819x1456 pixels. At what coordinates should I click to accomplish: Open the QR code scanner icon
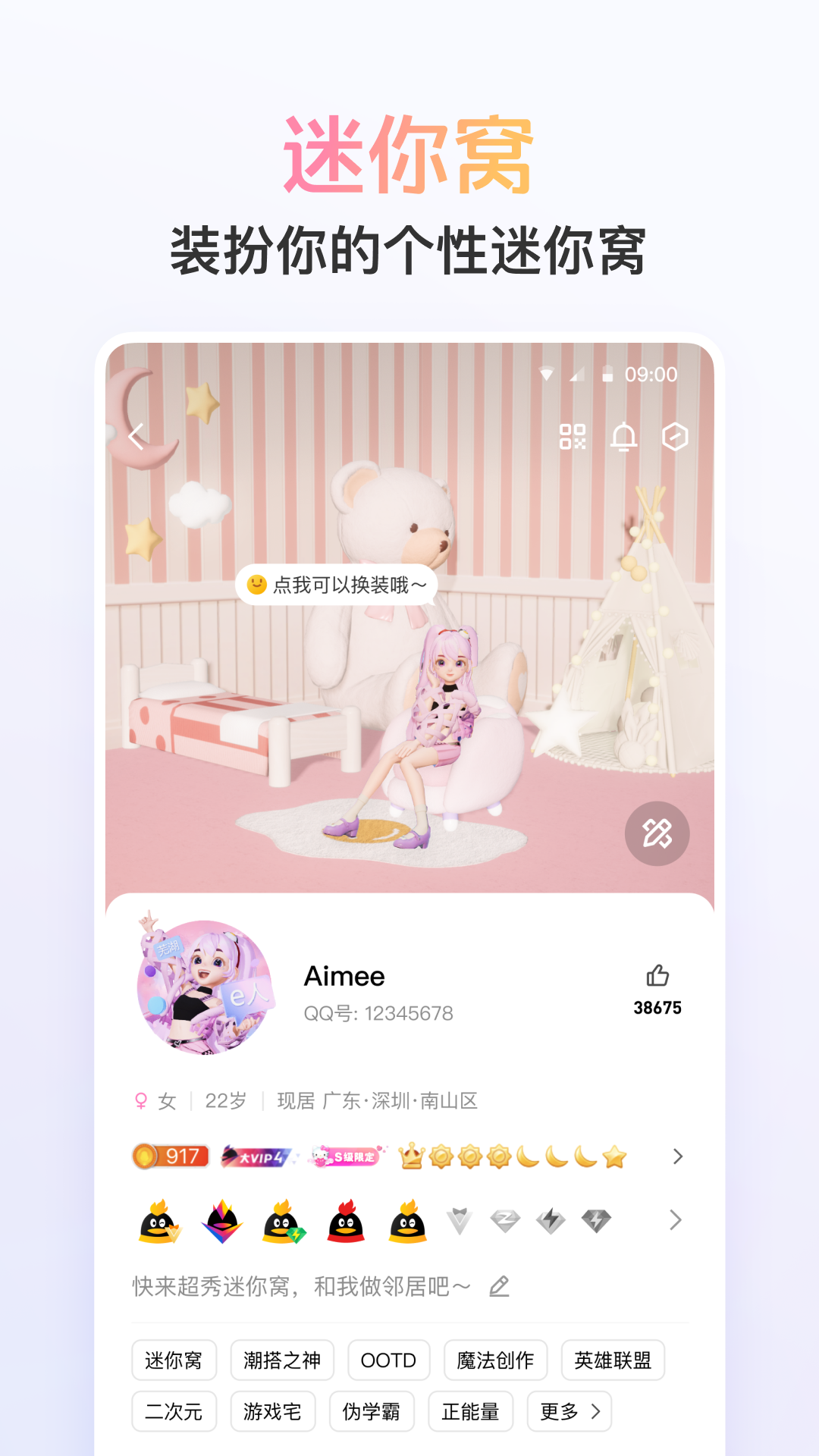coord(574,438)
